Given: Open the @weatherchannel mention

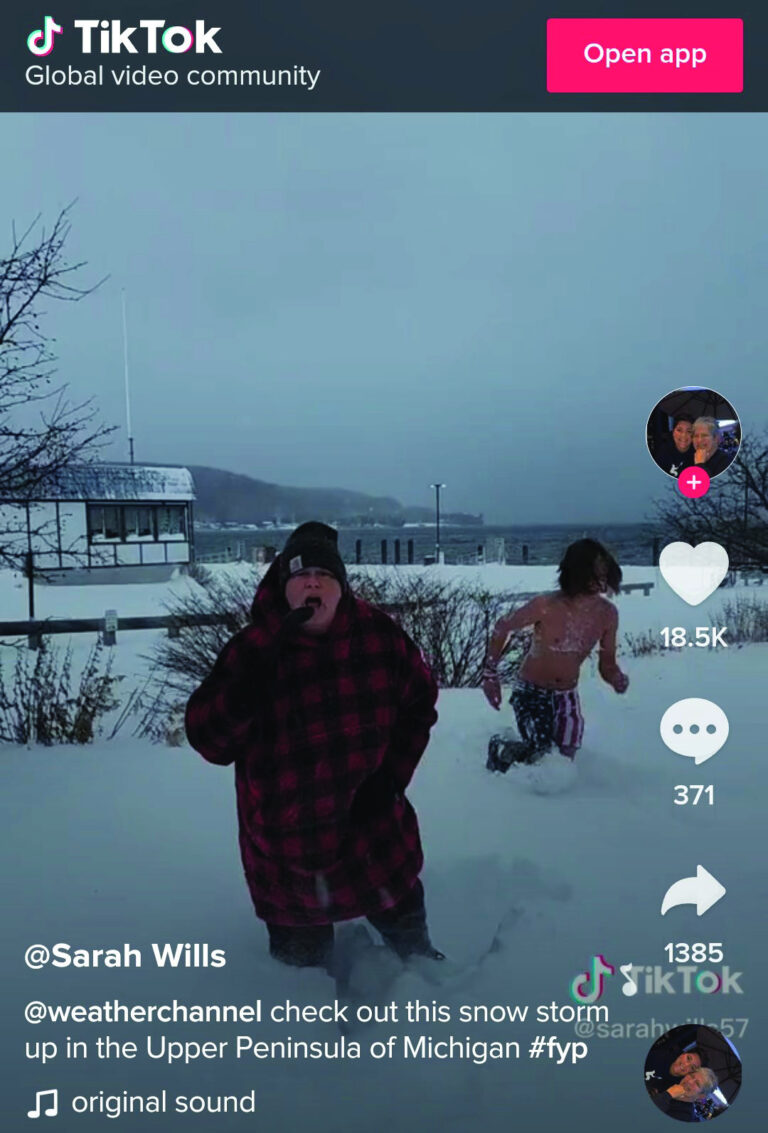Looking at the screenshot, I should pos(143,1011).
